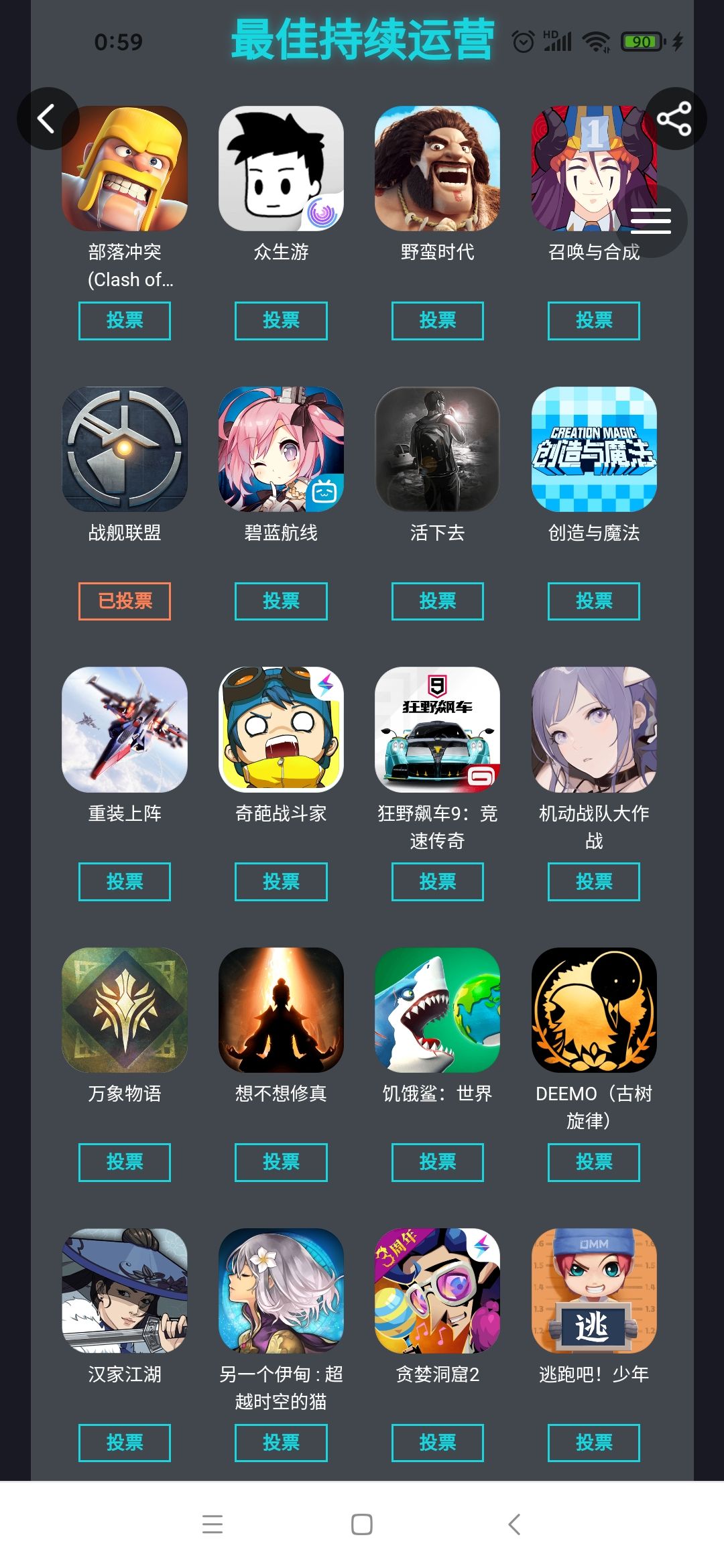
Task: Vote for 部落冲突 (Clash of...)
Action: [x=125, y=321]
